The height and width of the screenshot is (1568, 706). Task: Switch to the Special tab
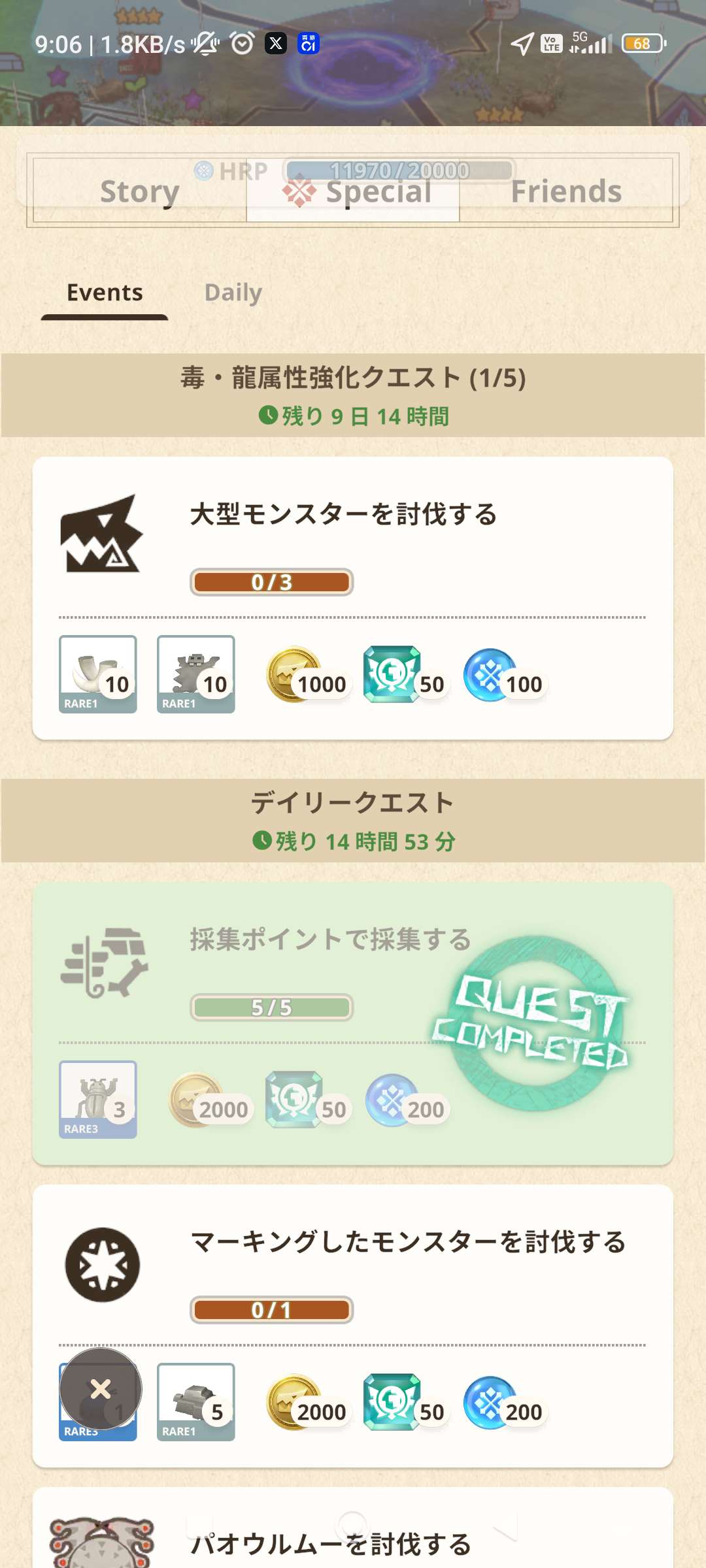click(353, 193)
